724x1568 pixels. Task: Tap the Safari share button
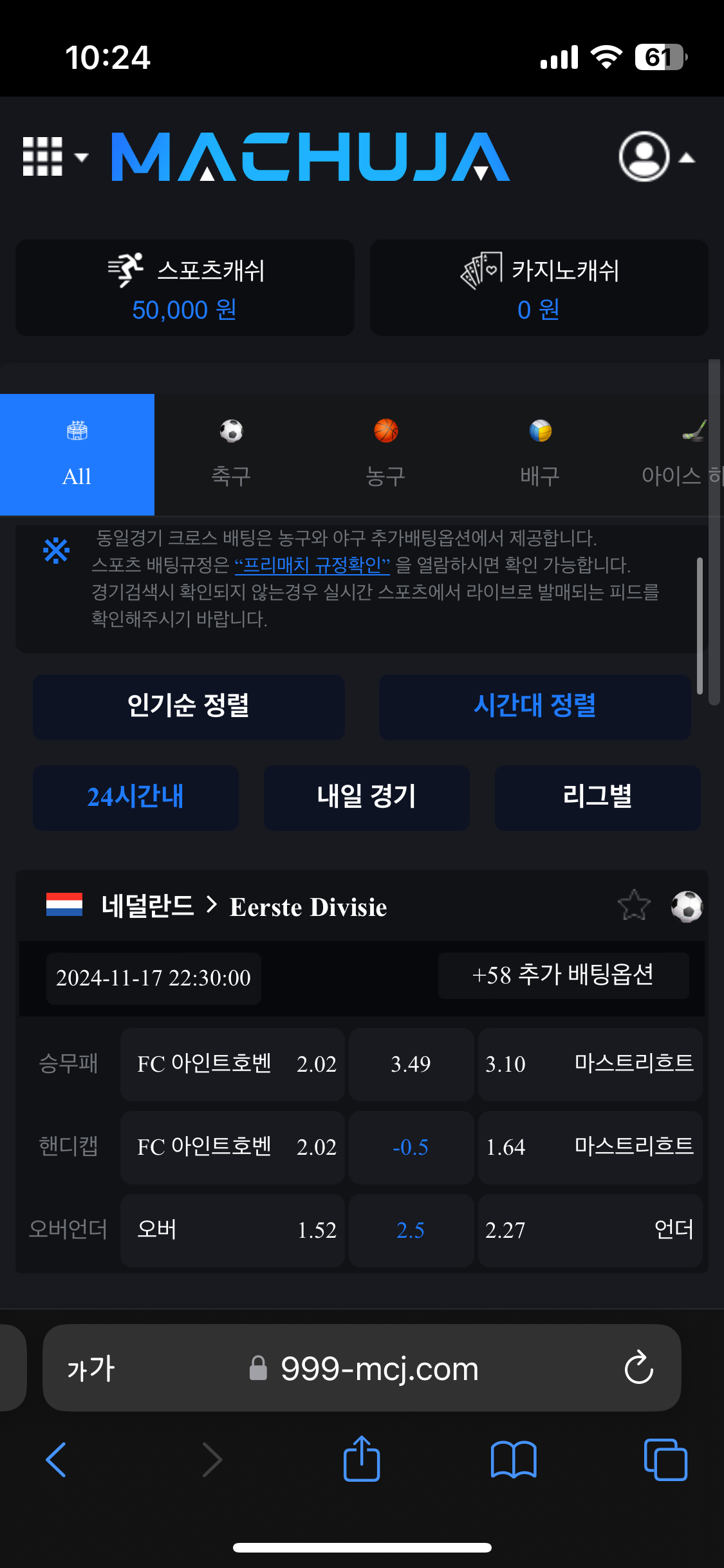tap(362, 1459)
